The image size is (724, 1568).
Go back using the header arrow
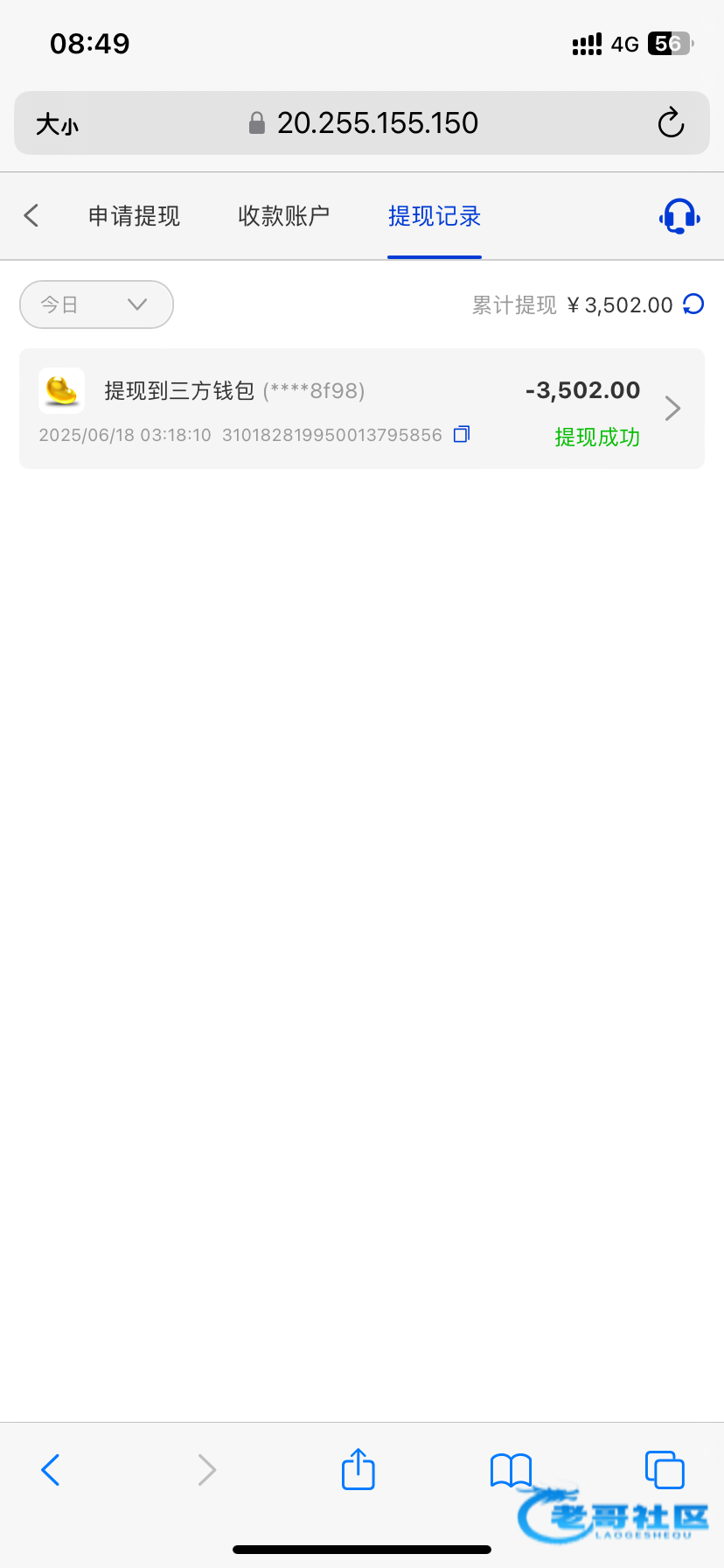[31, 215]
